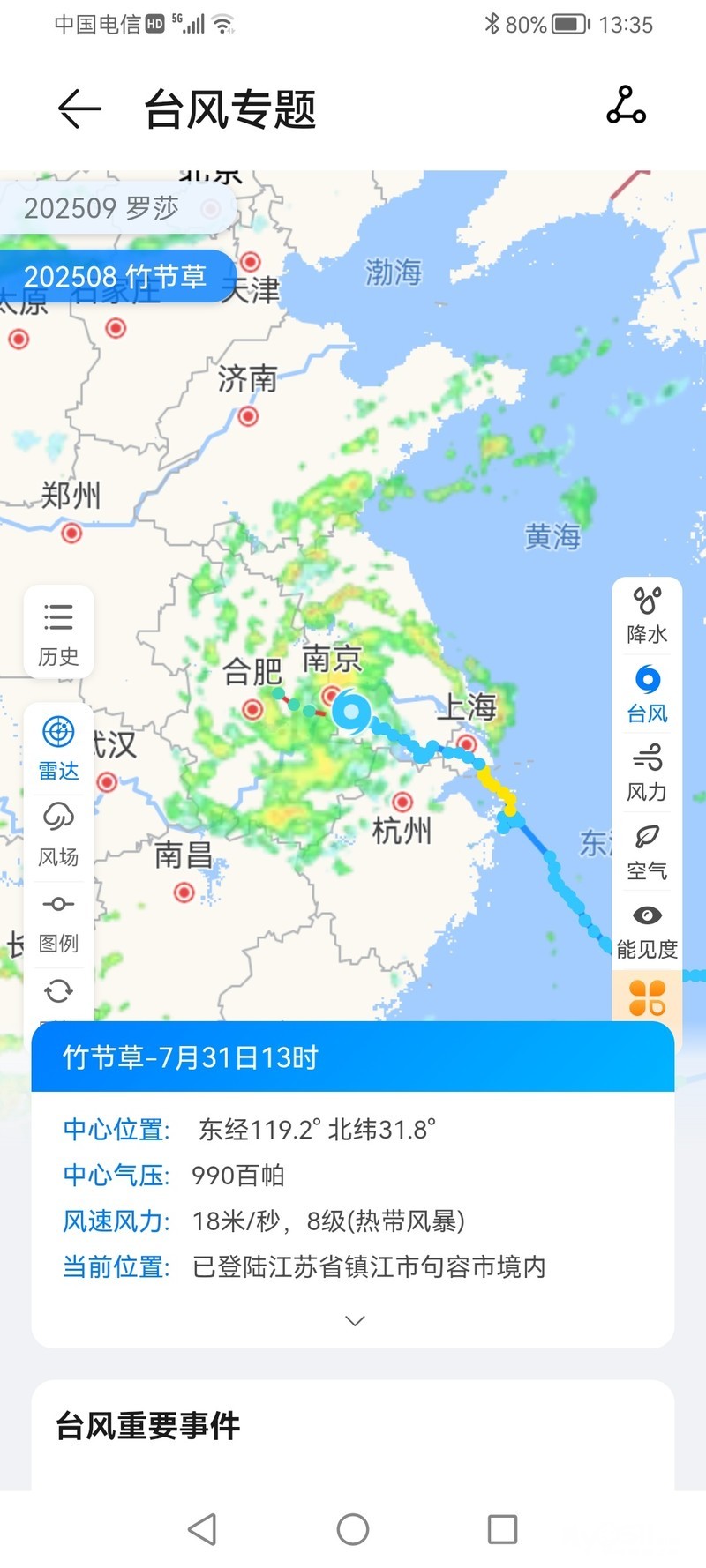Screen dimensions: 706x1568
Task: Open the orange four-leaf more-layers button
Action: click(x=647, y=998)
